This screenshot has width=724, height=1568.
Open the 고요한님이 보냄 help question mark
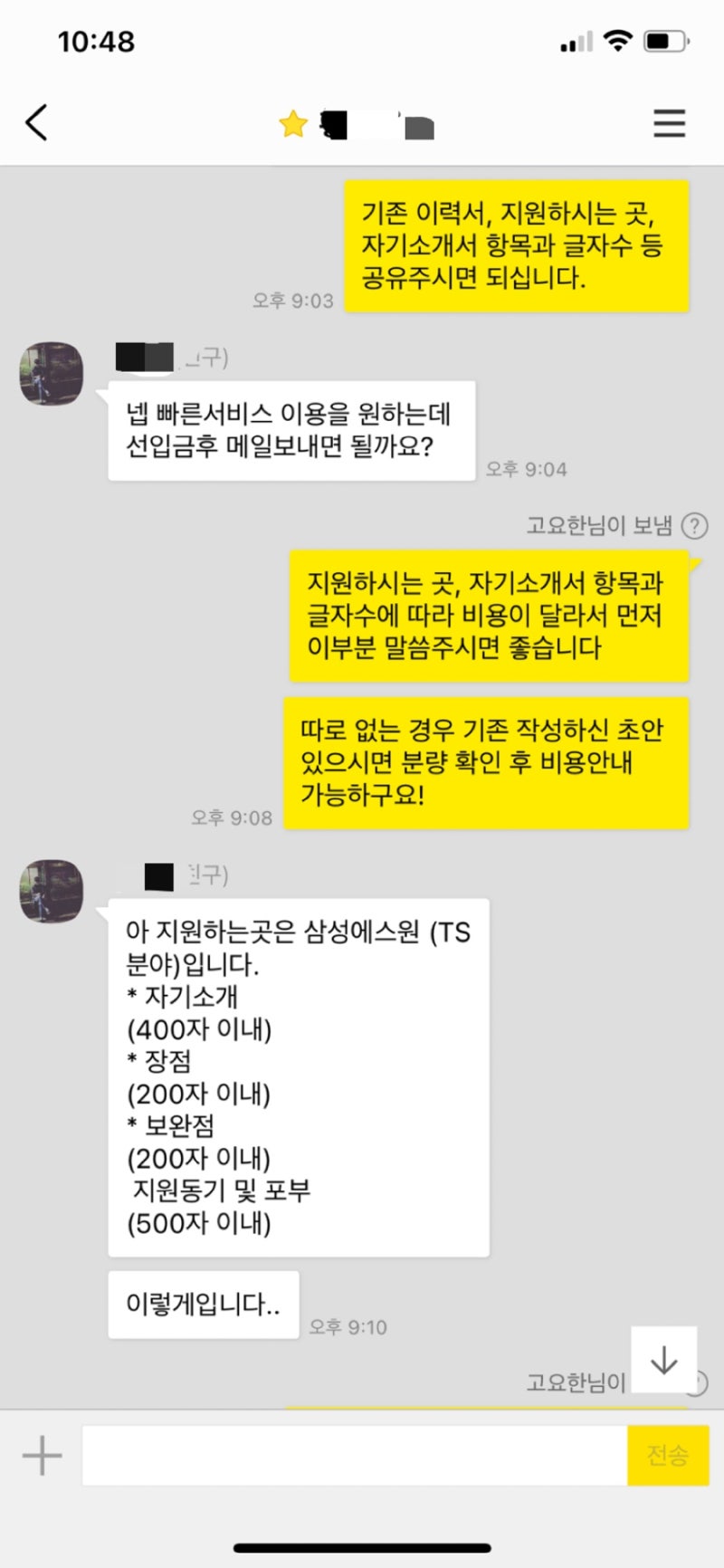pos(694,526)
